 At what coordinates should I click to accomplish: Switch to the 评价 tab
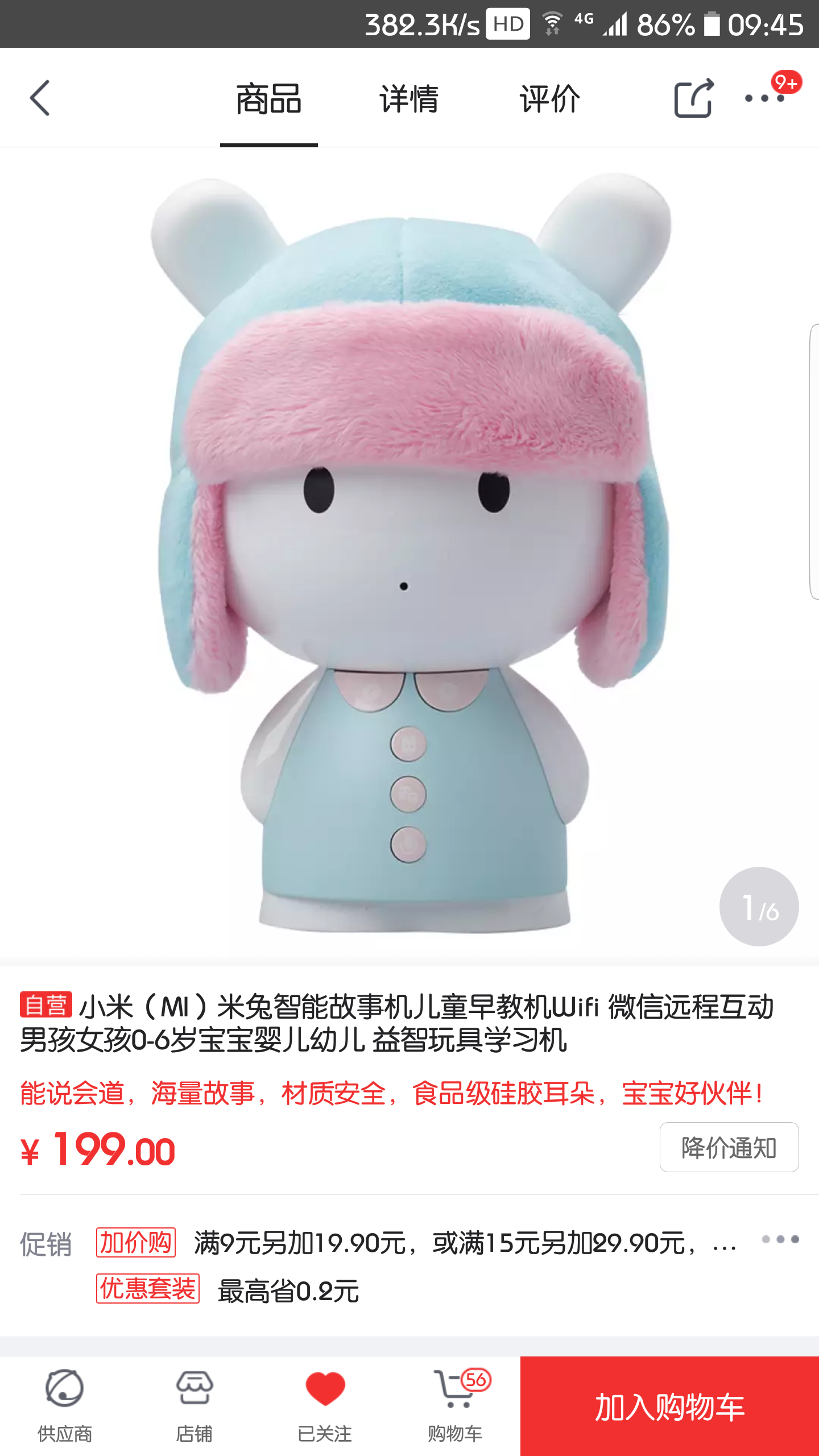549,99
